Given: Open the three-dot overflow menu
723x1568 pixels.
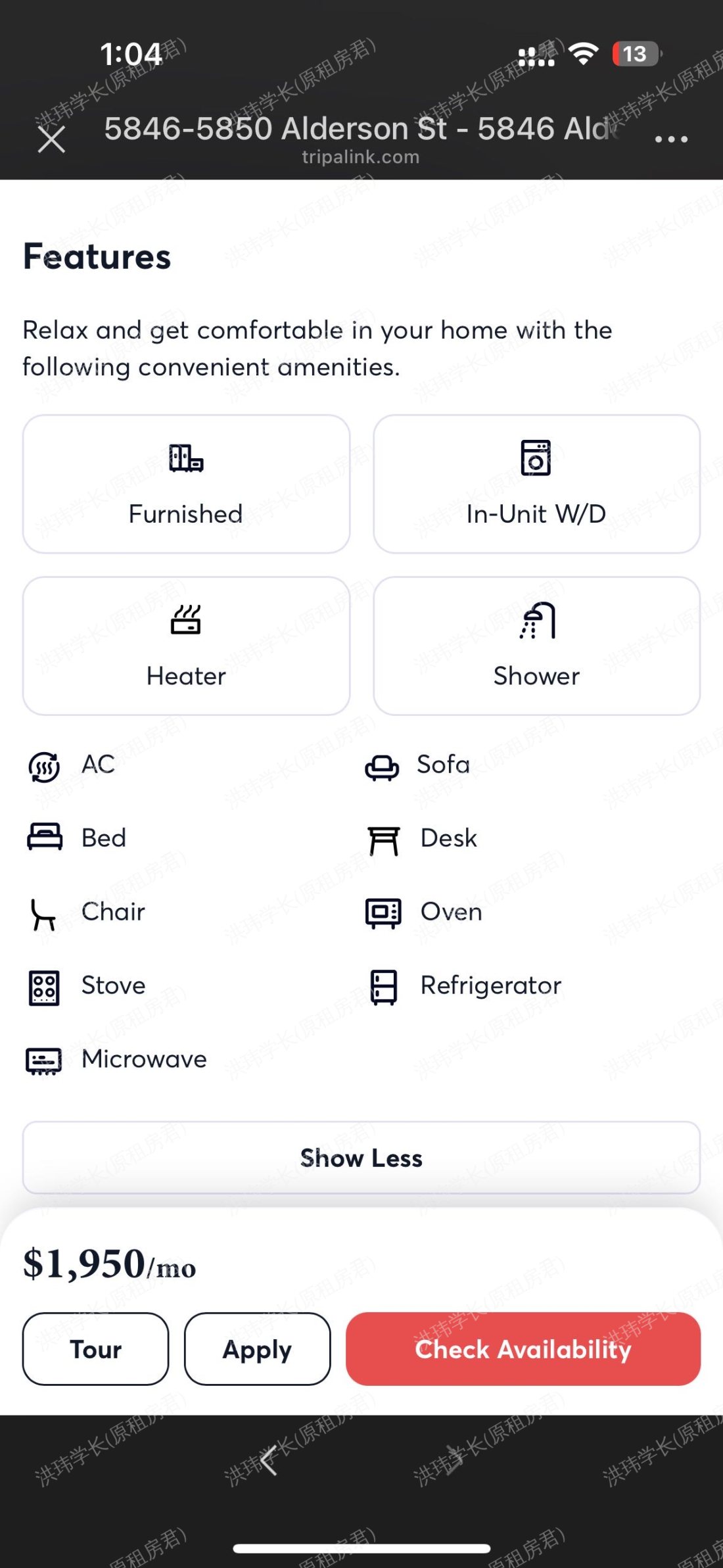Looking at the screenshot, I should tap(671, 139).
